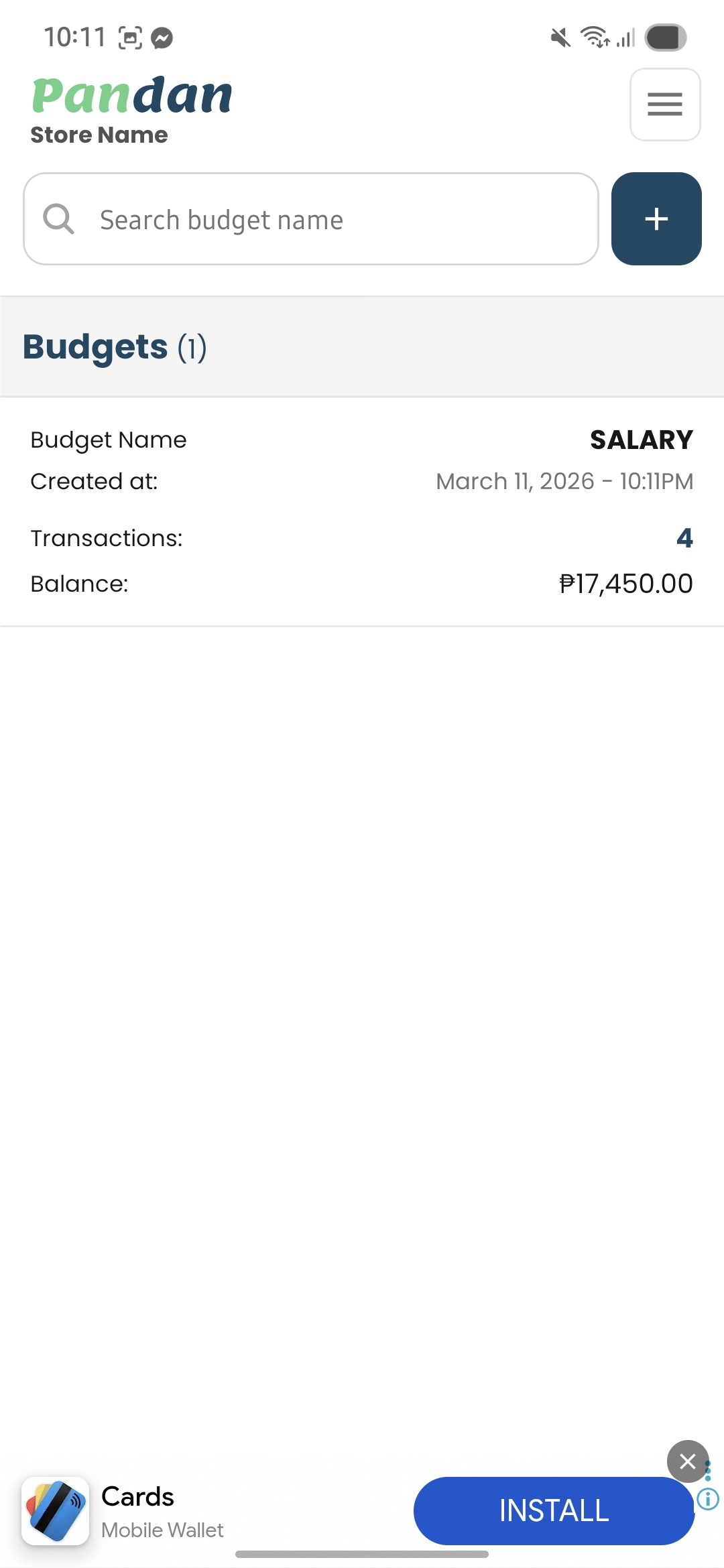Viewport: 724px width, 1568px height.
Task: Open the hamburger menu
Action: point(665,105)
